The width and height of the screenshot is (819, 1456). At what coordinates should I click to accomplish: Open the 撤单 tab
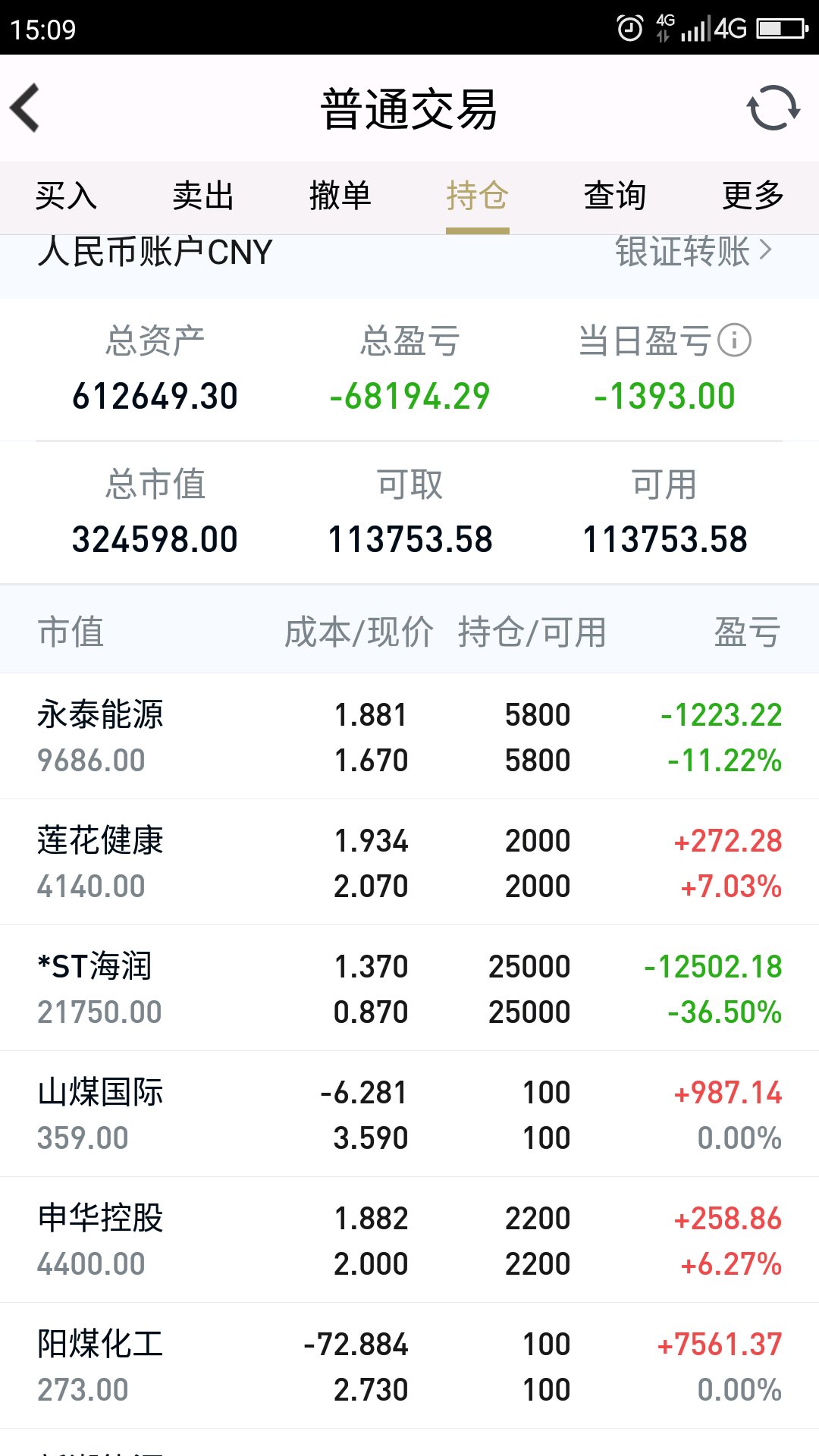340,196
